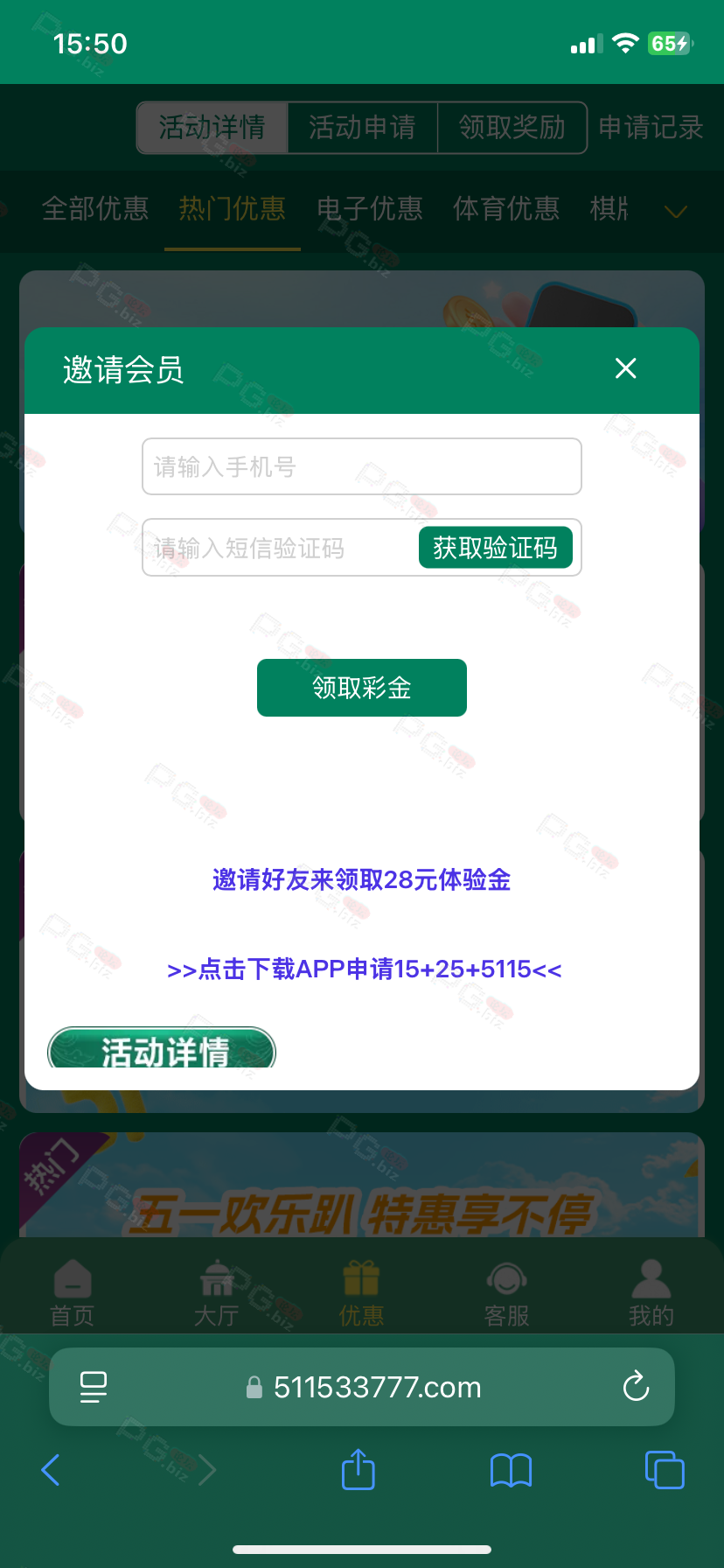Open the >>点击下载APP申请15+25+5115<< link

point(364,969)
